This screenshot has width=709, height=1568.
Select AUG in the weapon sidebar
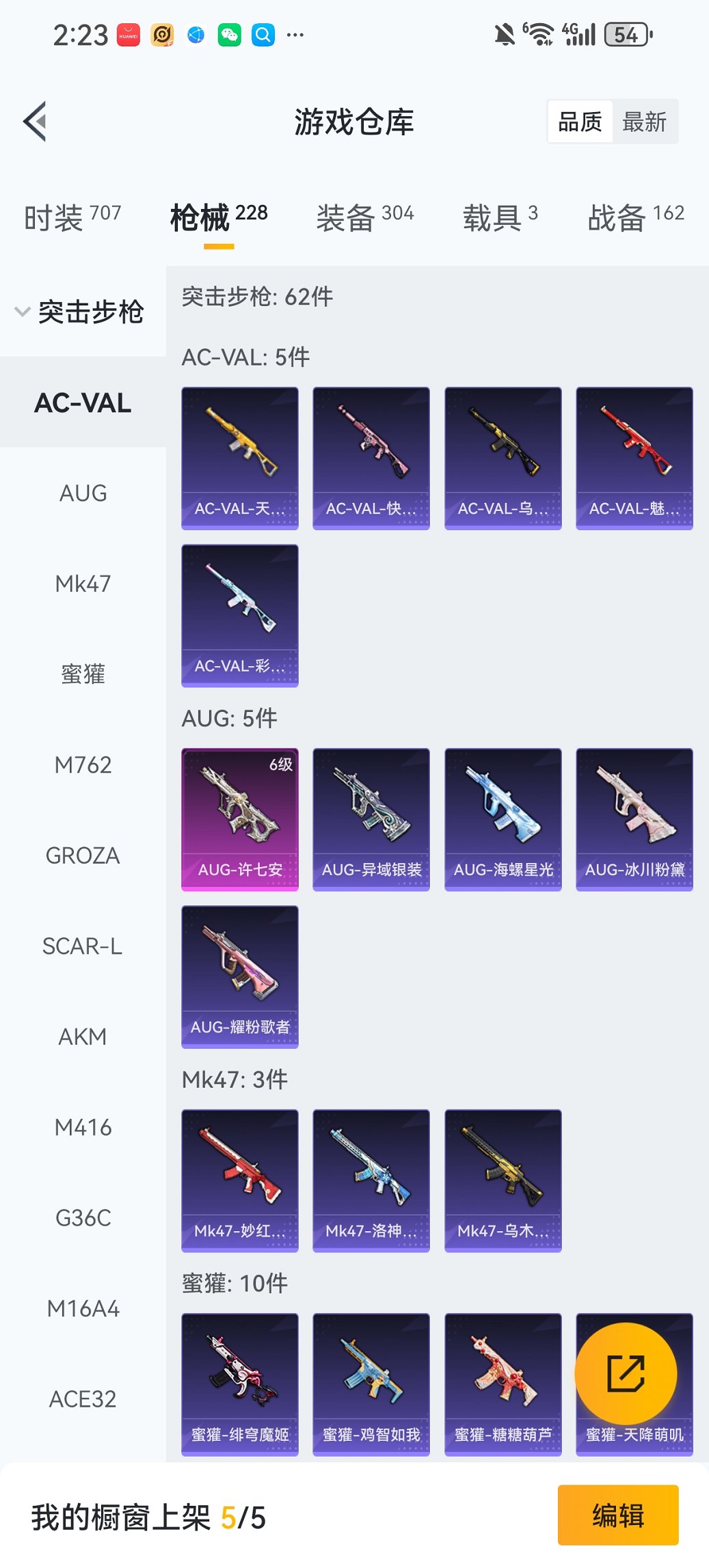coord(82,493)
